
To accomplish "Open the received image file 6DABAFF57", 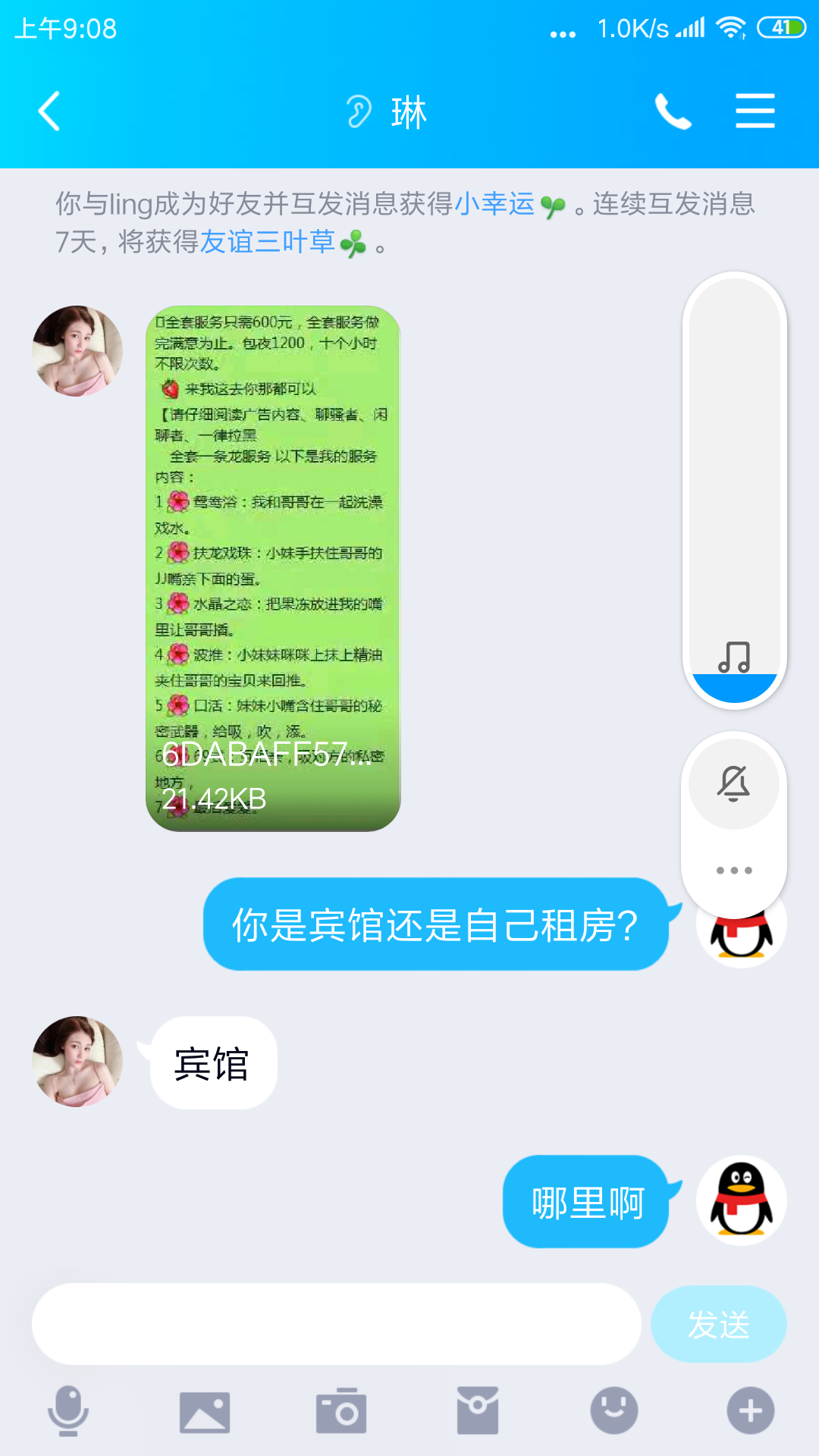I will [273, 569].
